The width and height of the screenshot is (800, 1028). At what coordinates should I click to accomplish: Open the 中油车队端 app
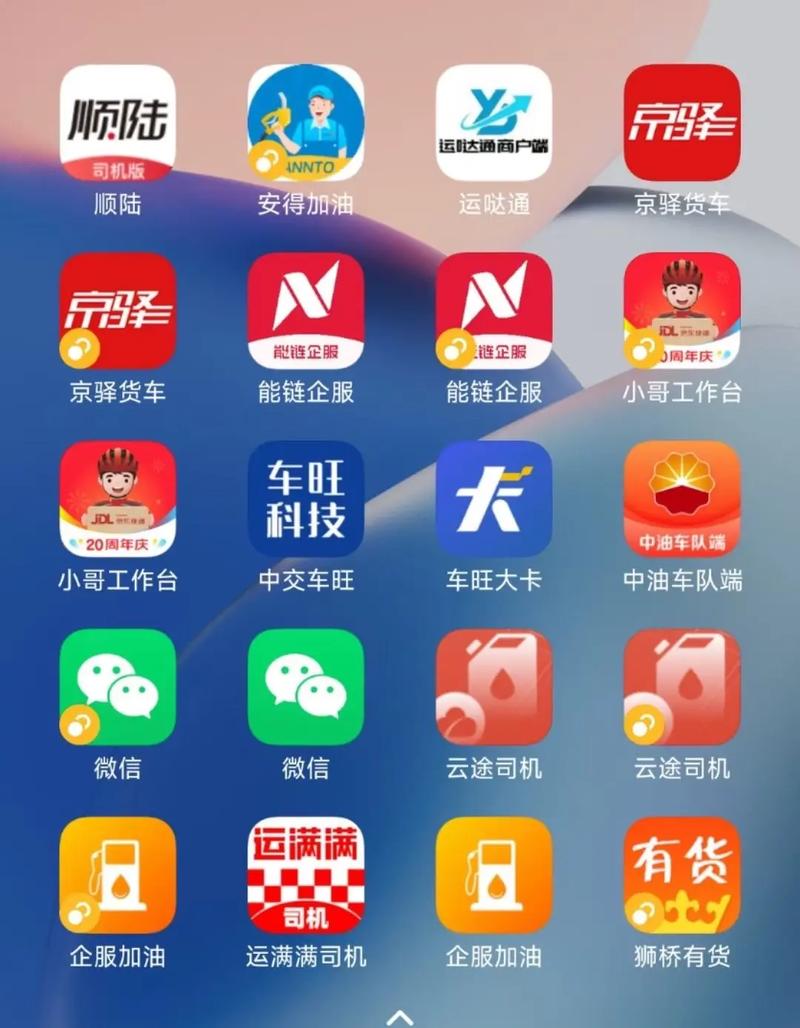click(x=682, y=499)
